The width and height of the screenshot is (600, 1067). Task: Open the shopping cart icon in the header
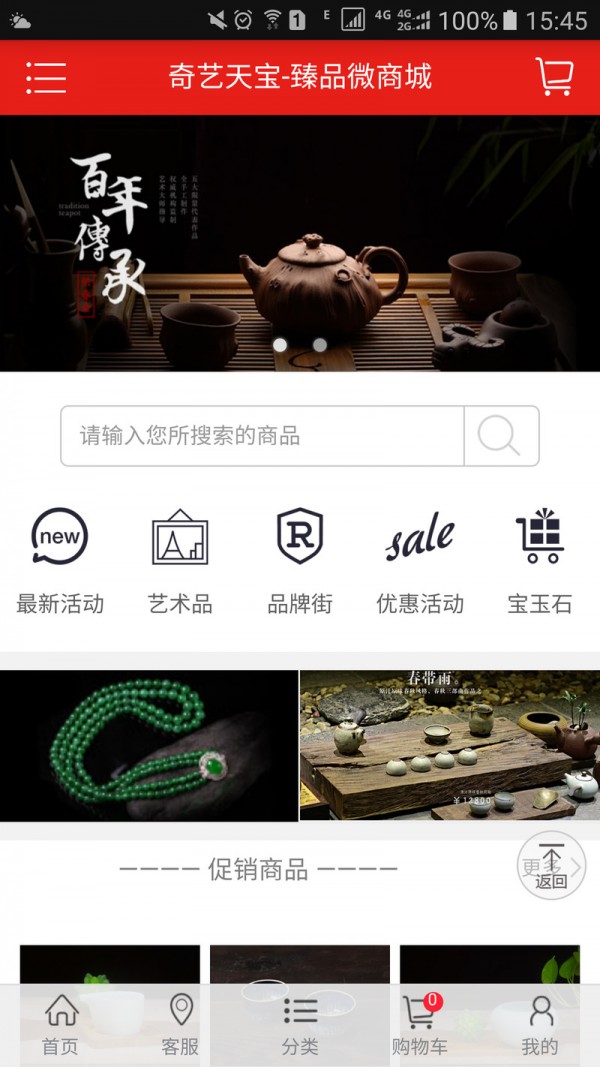(554, 77)
